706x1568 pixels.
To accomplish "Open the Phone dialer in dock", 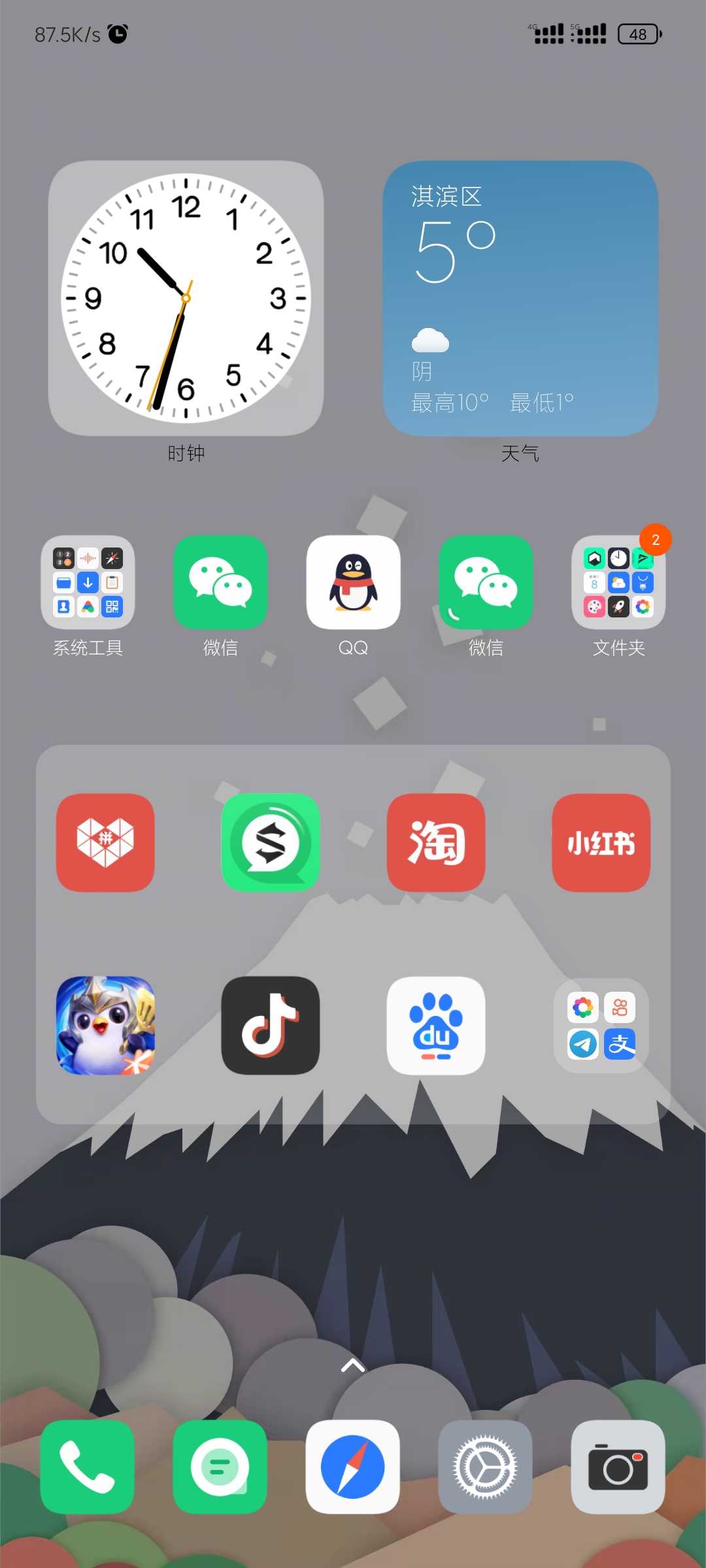I will point(88,1467).
